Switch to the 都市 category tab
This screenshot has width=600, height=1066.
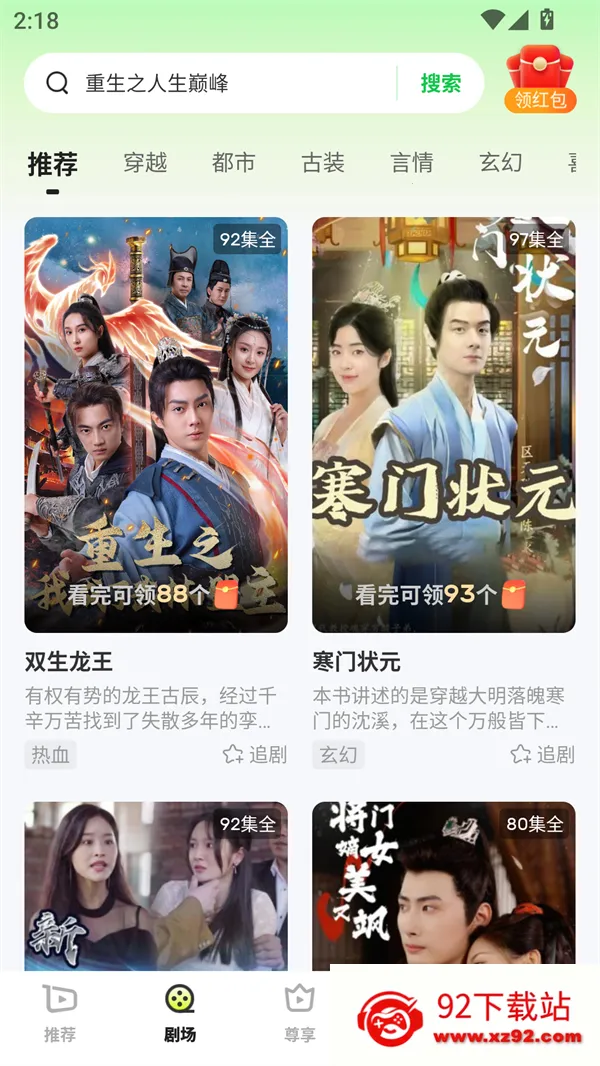[234, 162]
